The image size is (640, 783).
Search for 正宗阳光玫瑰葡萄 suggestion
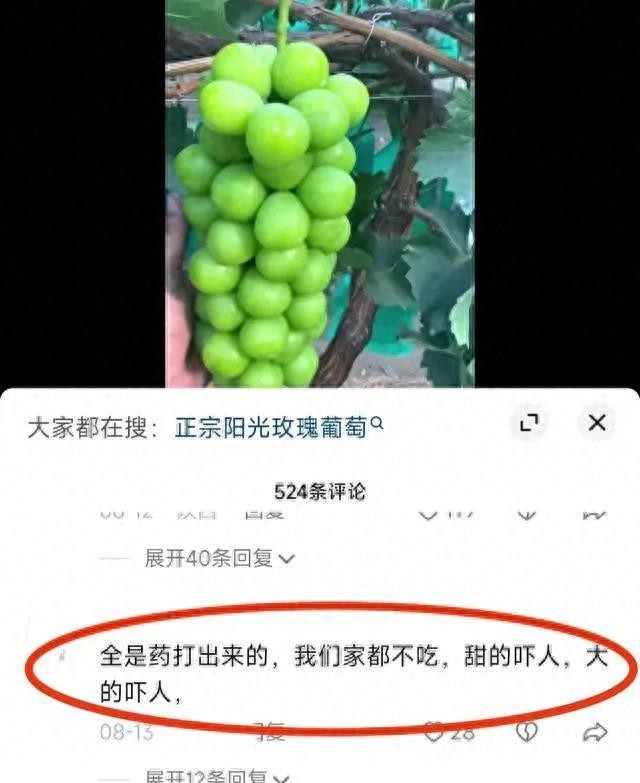click(278, 425)
